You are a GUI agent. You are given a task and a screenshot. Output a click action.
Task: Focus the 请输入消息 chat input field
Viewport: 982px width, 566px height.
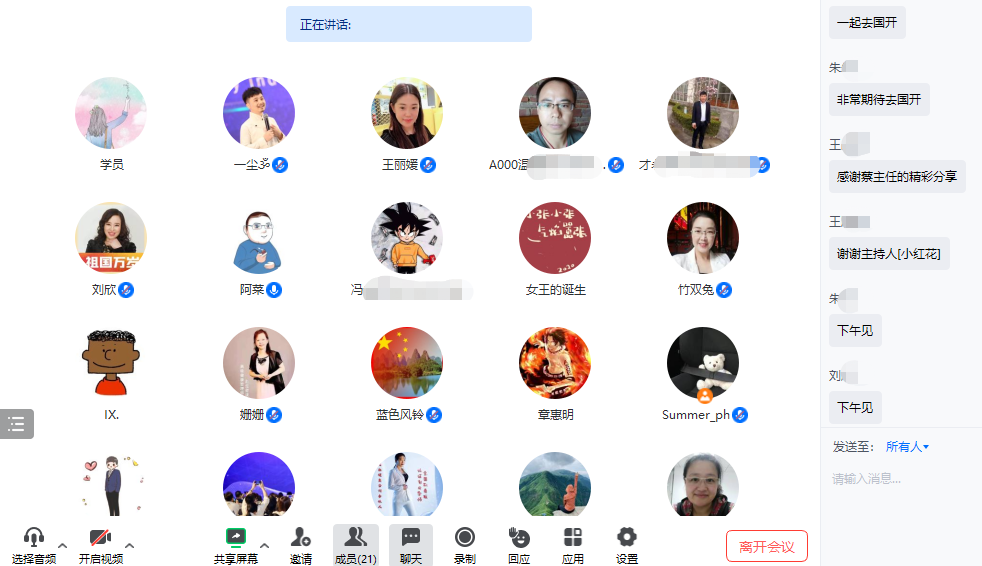pyautogui.click(x=900, y=479)
